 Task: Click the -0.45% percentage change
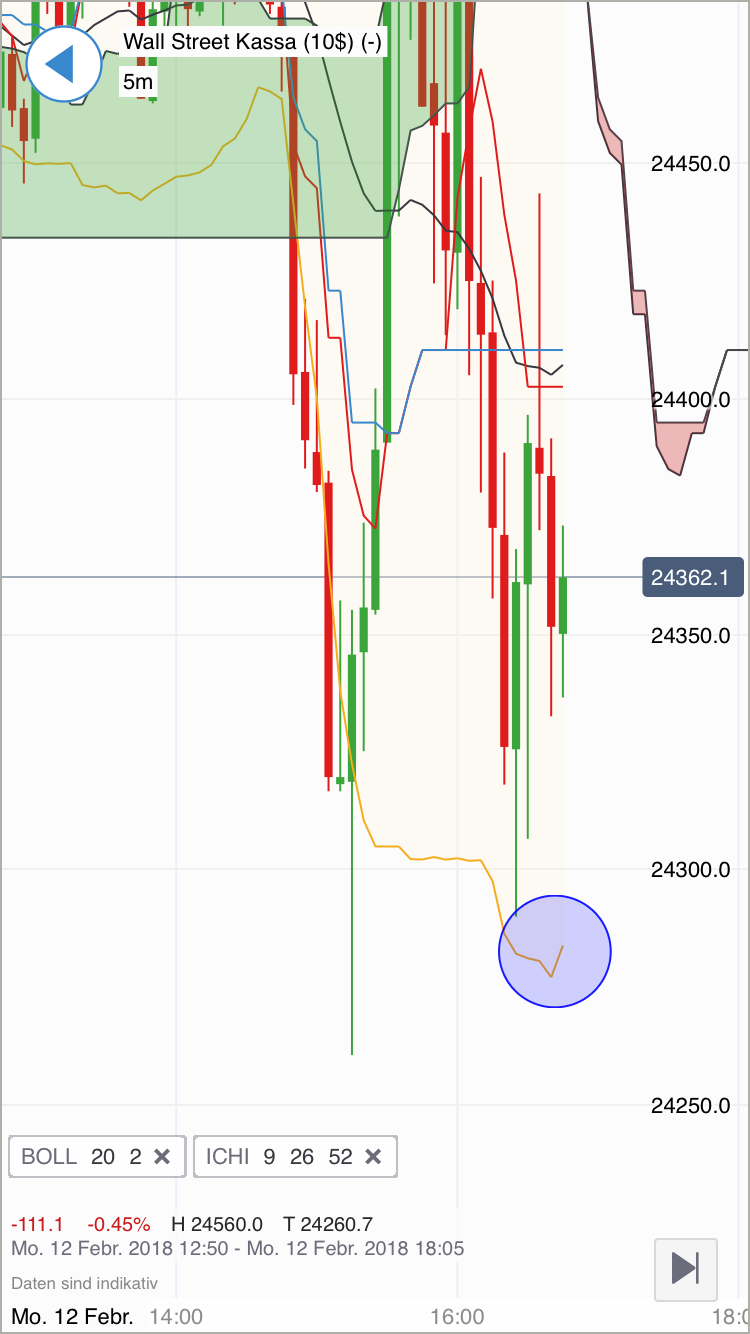[x=113, y=1223]
